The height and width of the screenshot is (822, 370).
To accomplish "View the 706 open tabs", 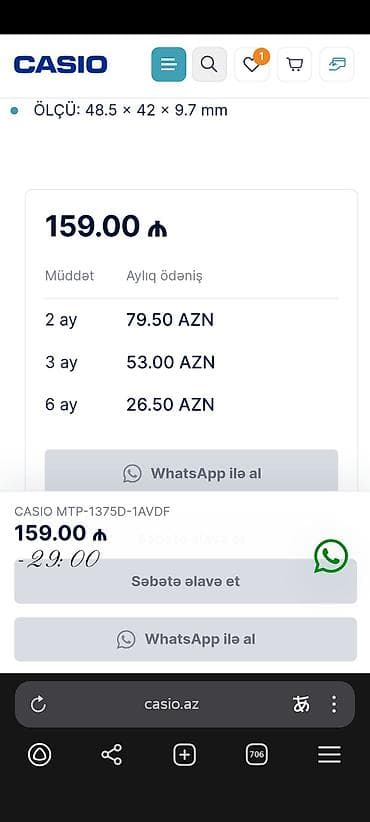I will 256,755.
